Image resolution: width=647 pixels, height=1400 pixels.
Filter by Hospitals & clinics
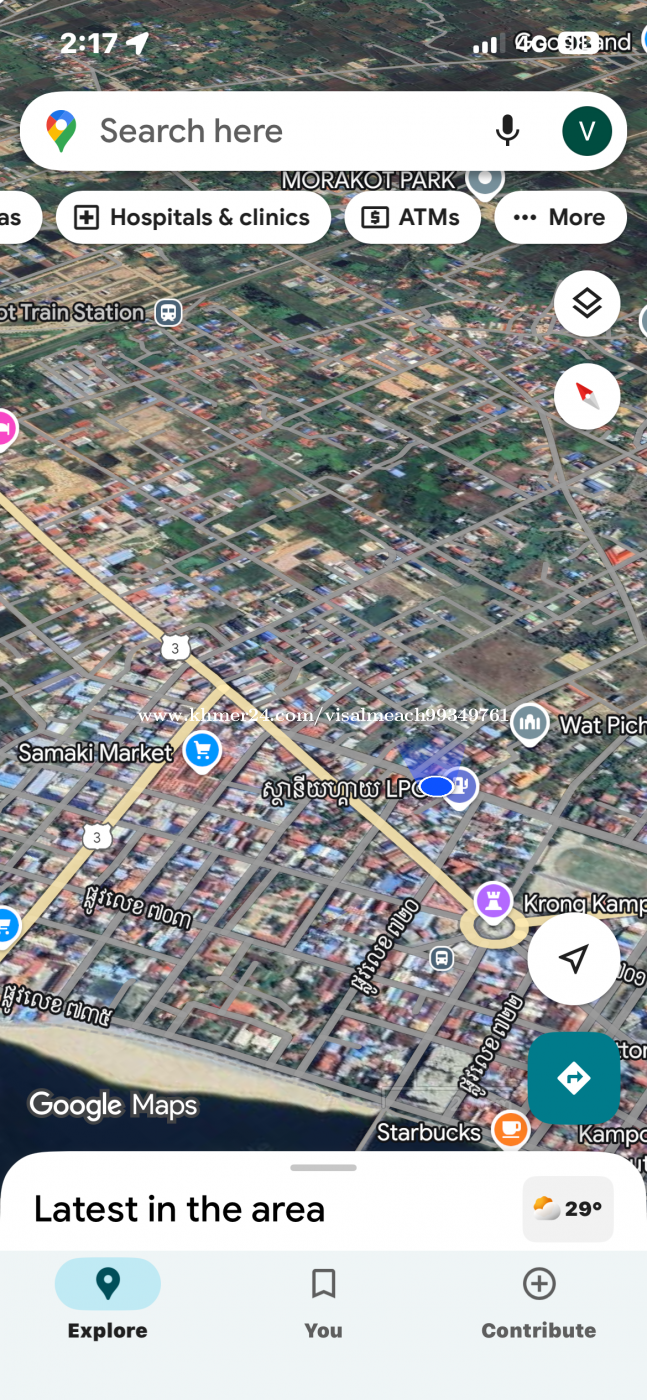click(193, 217)
